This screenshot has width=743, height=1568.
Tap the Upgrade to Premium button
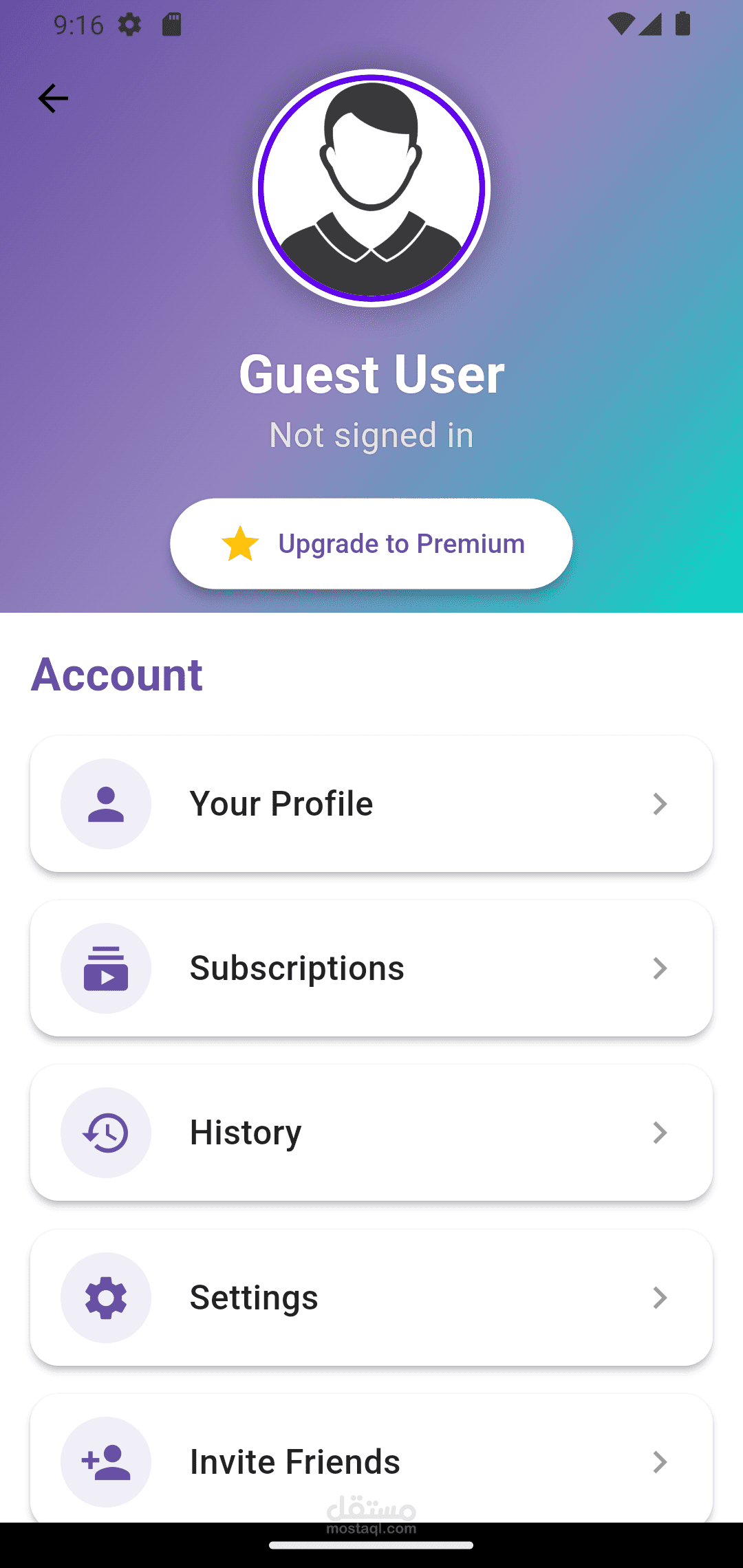(371, 543)
